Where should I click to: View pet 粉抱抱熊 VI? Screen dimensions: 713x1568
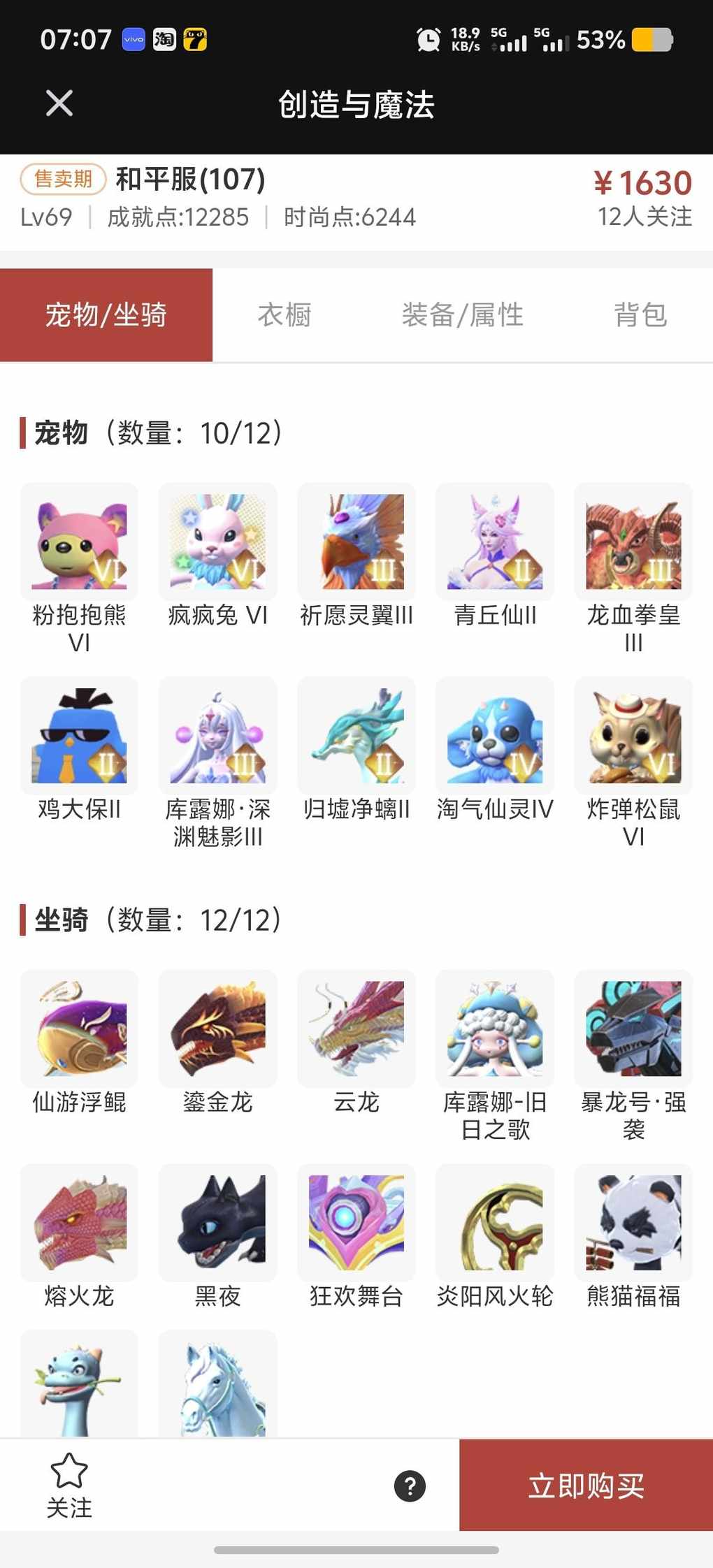point(79,542)
